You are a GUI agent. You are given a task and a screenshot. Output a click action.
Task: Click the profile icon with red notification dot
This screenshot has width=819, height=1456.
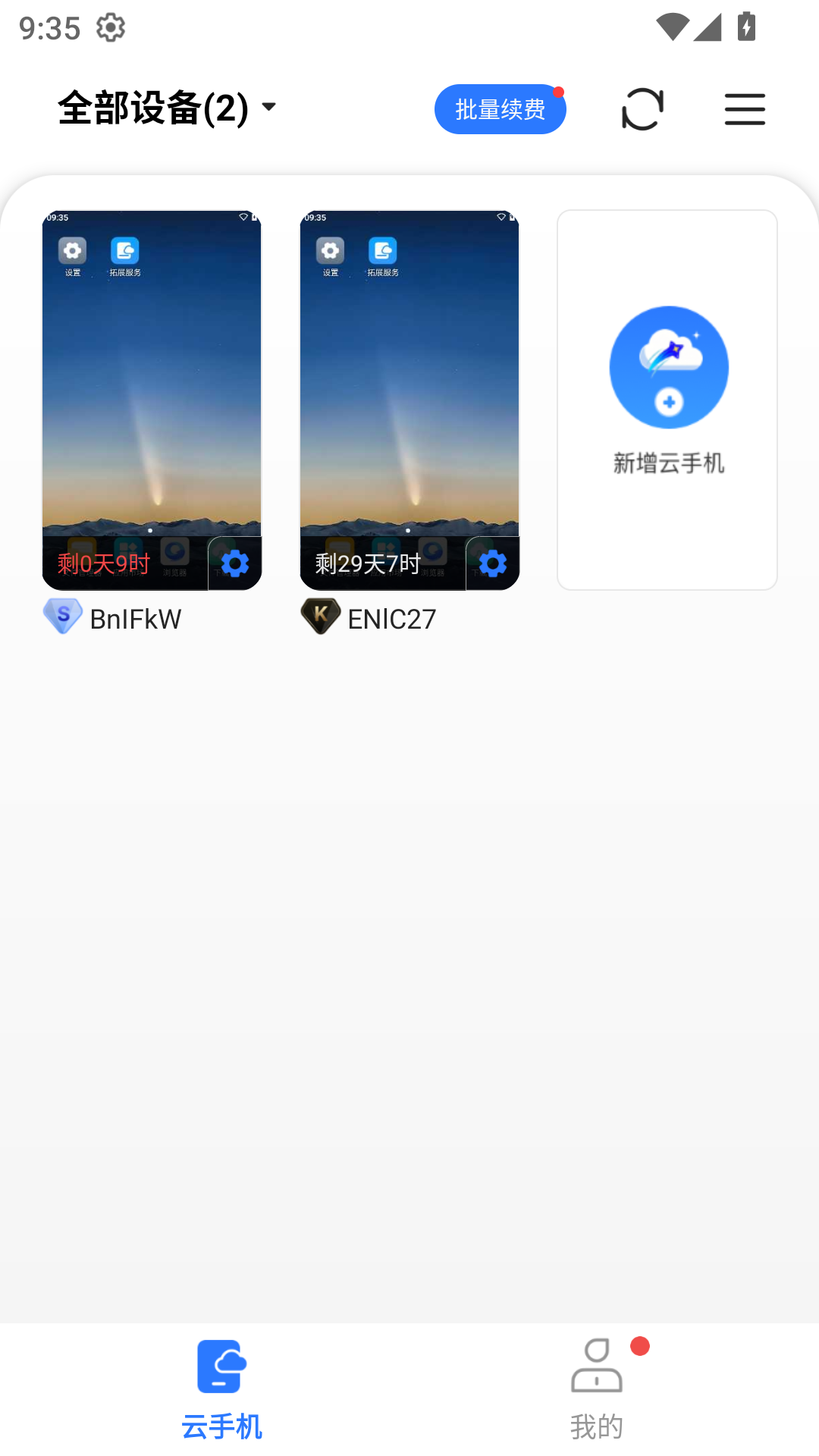click(x=598, y=1382)
